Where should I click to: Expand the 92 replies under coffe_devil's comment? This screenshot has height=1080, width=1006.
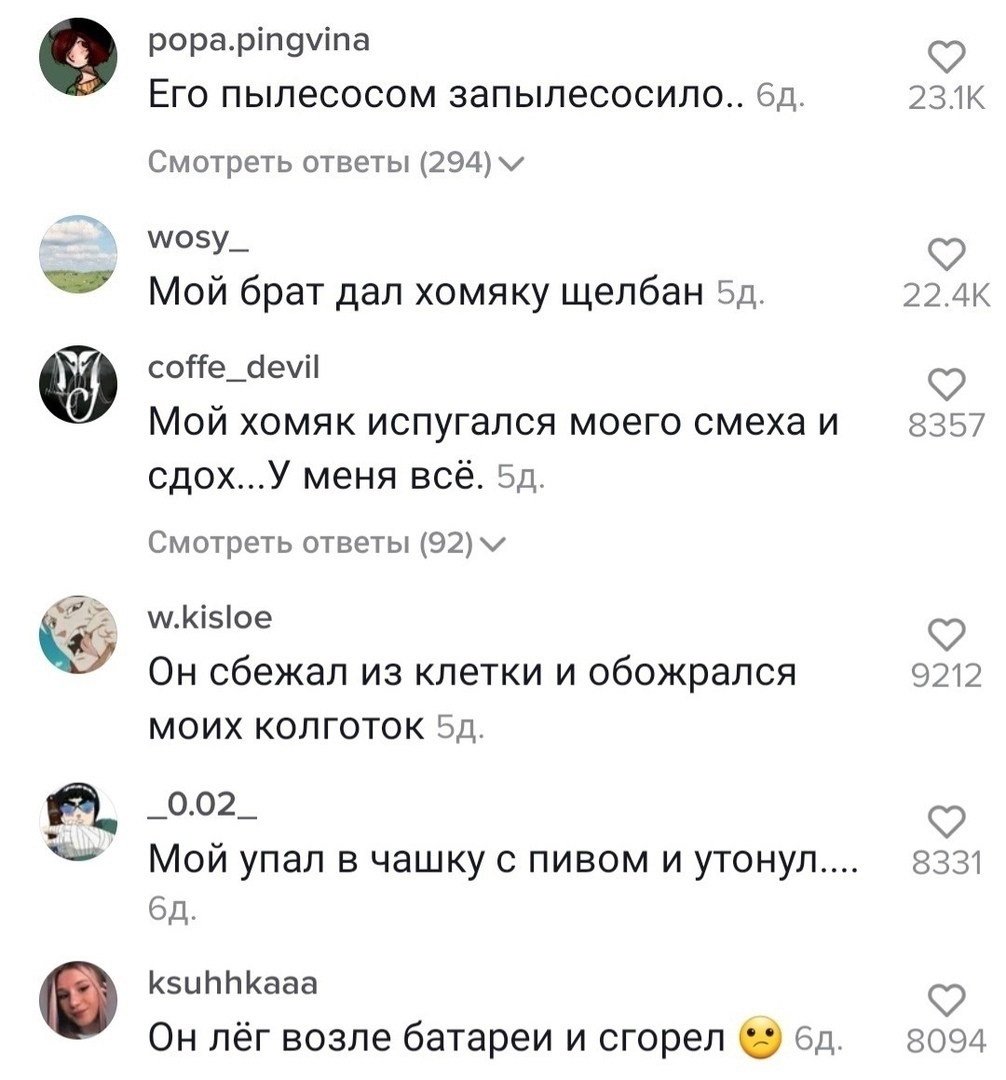coord(326,543)
